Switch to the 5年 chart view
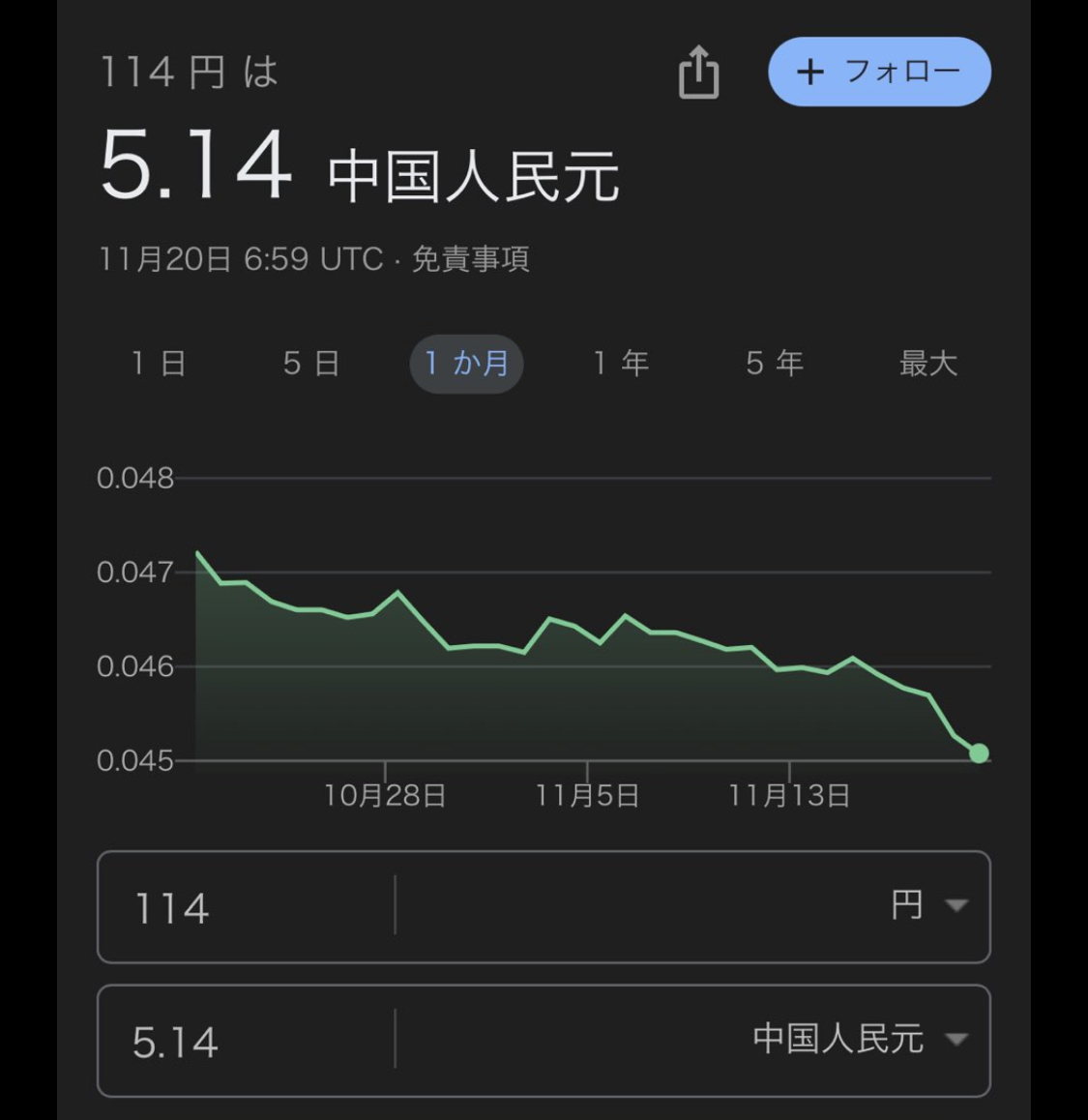Viewport: 1088px width, 1120px height. coord(775,364)
